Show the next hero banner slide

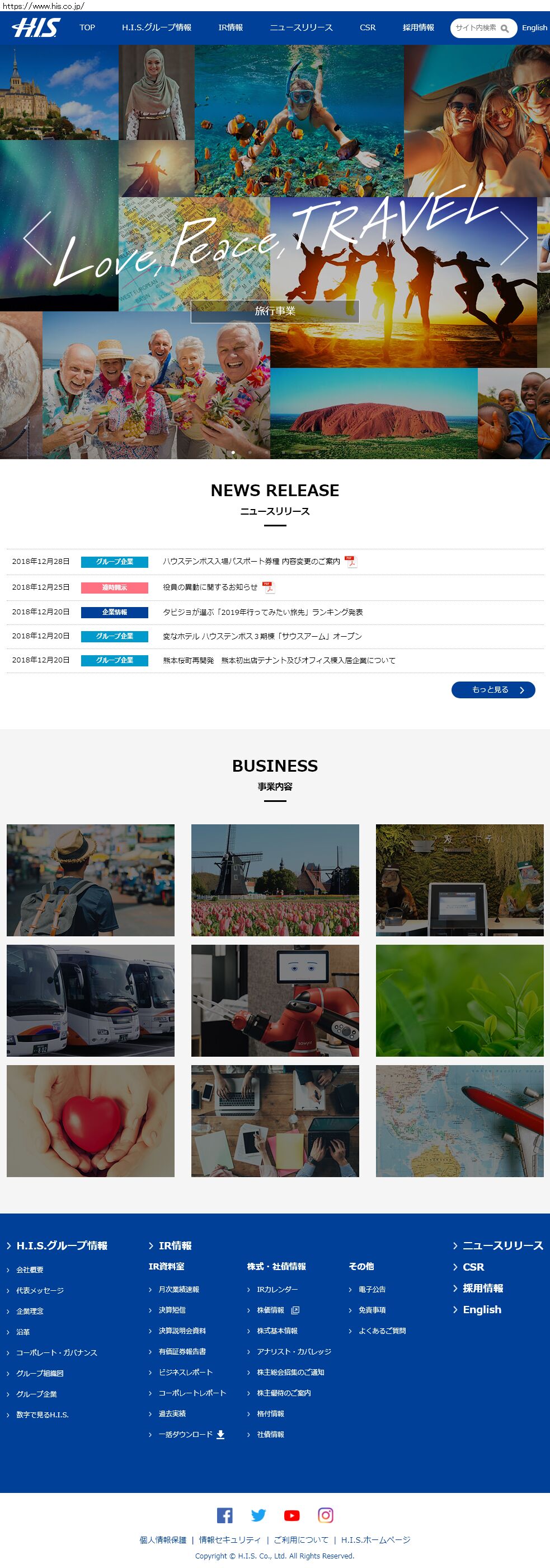pos(514,238)
